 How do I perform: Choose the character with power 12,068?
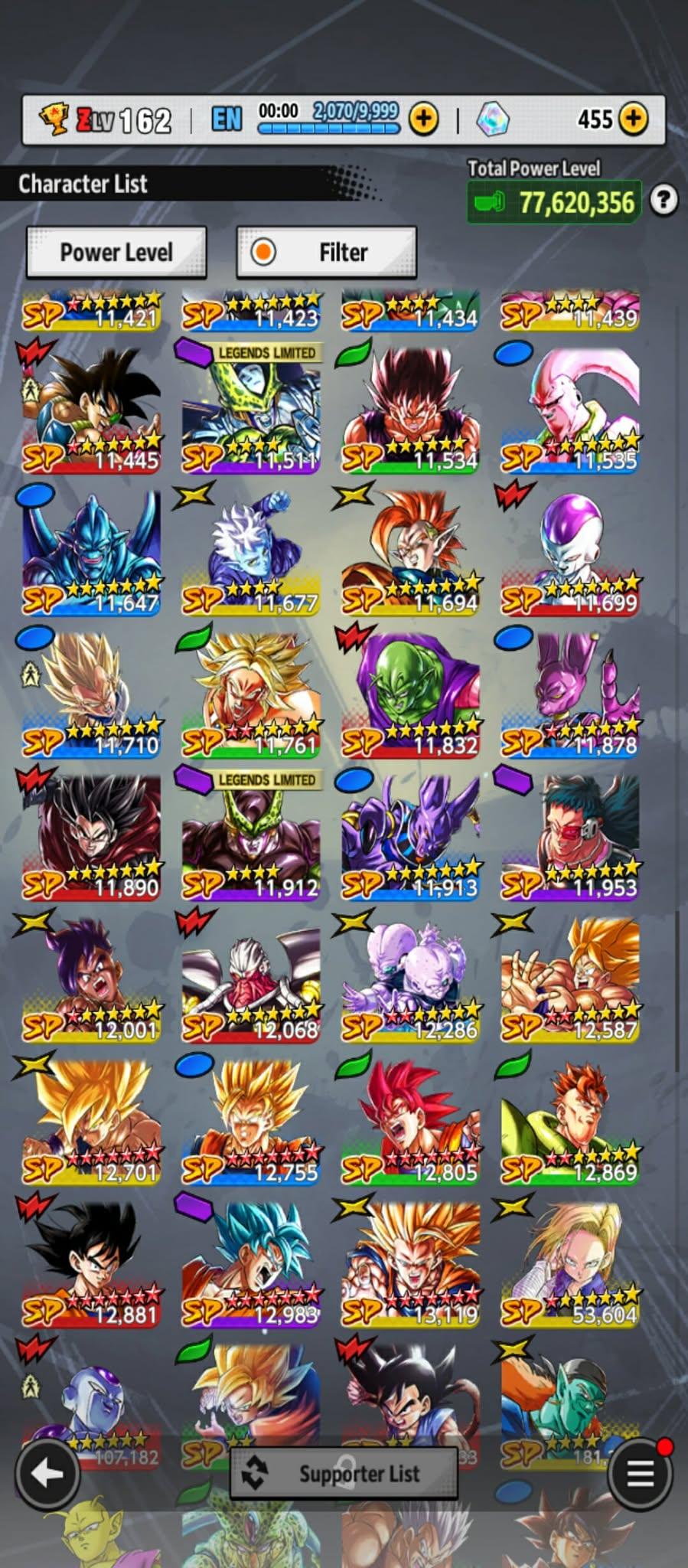click(251, 977)
